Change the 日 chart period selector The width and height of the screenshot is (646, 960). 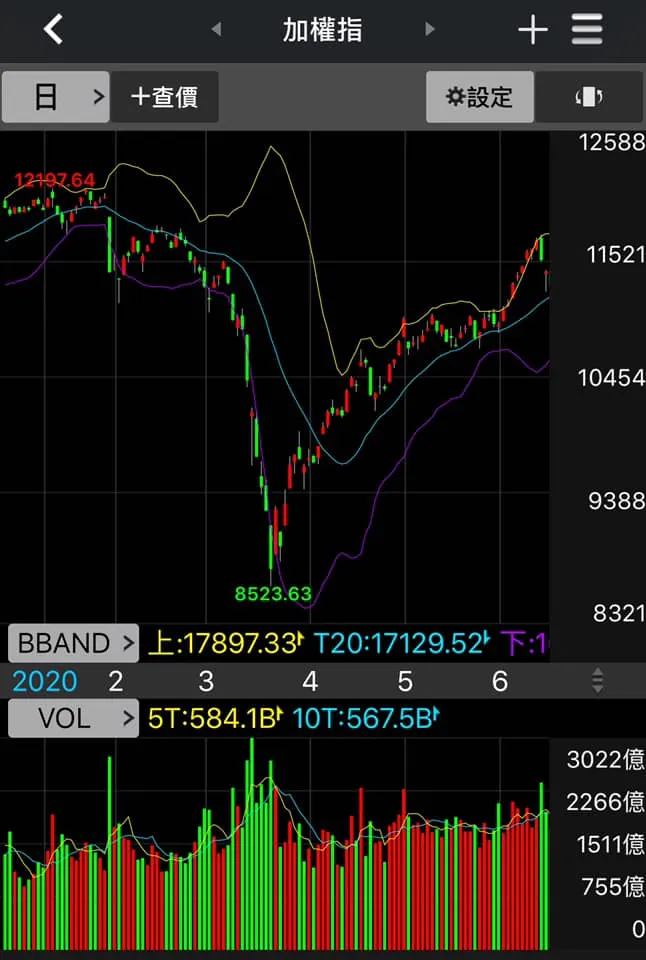56,97
